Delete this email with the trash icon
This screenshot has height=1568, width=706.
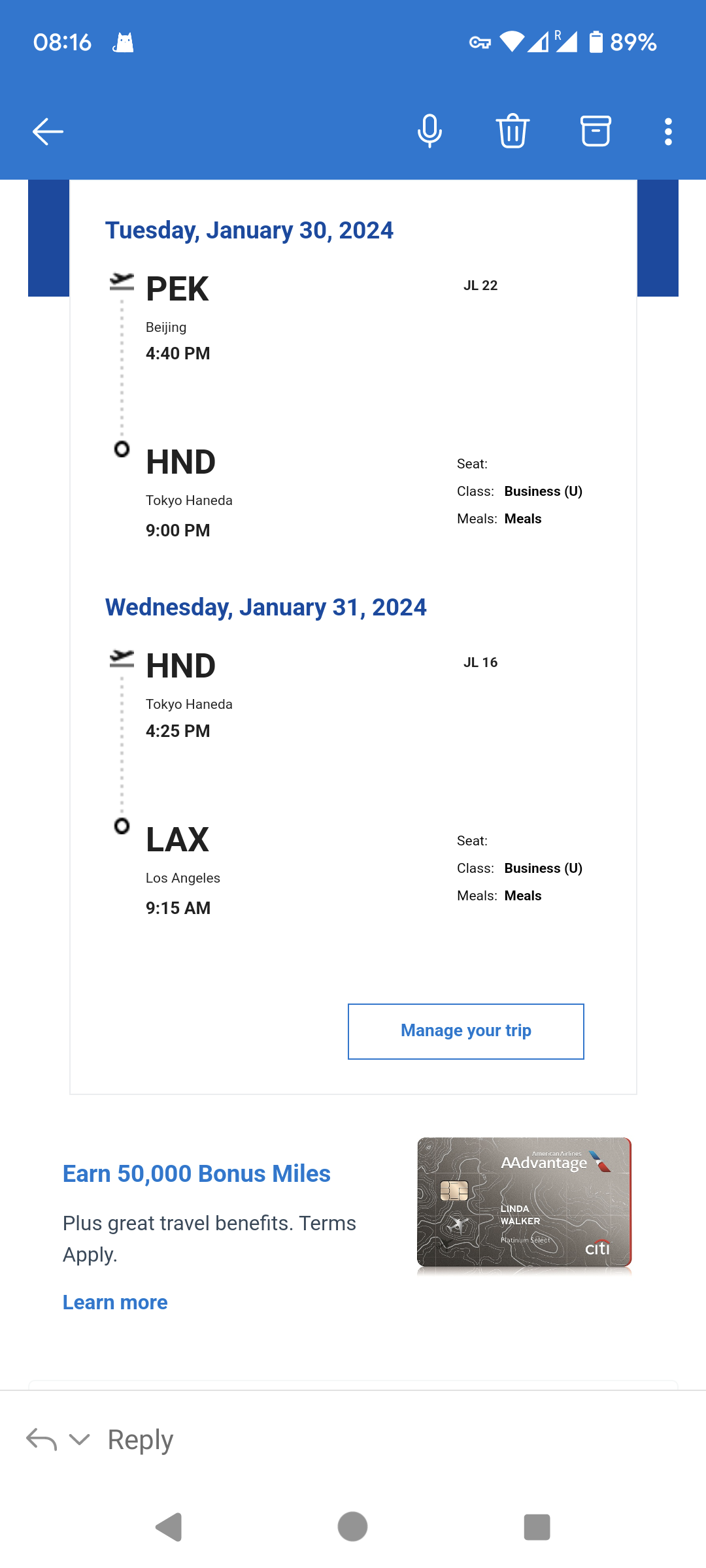pos(513,131)
